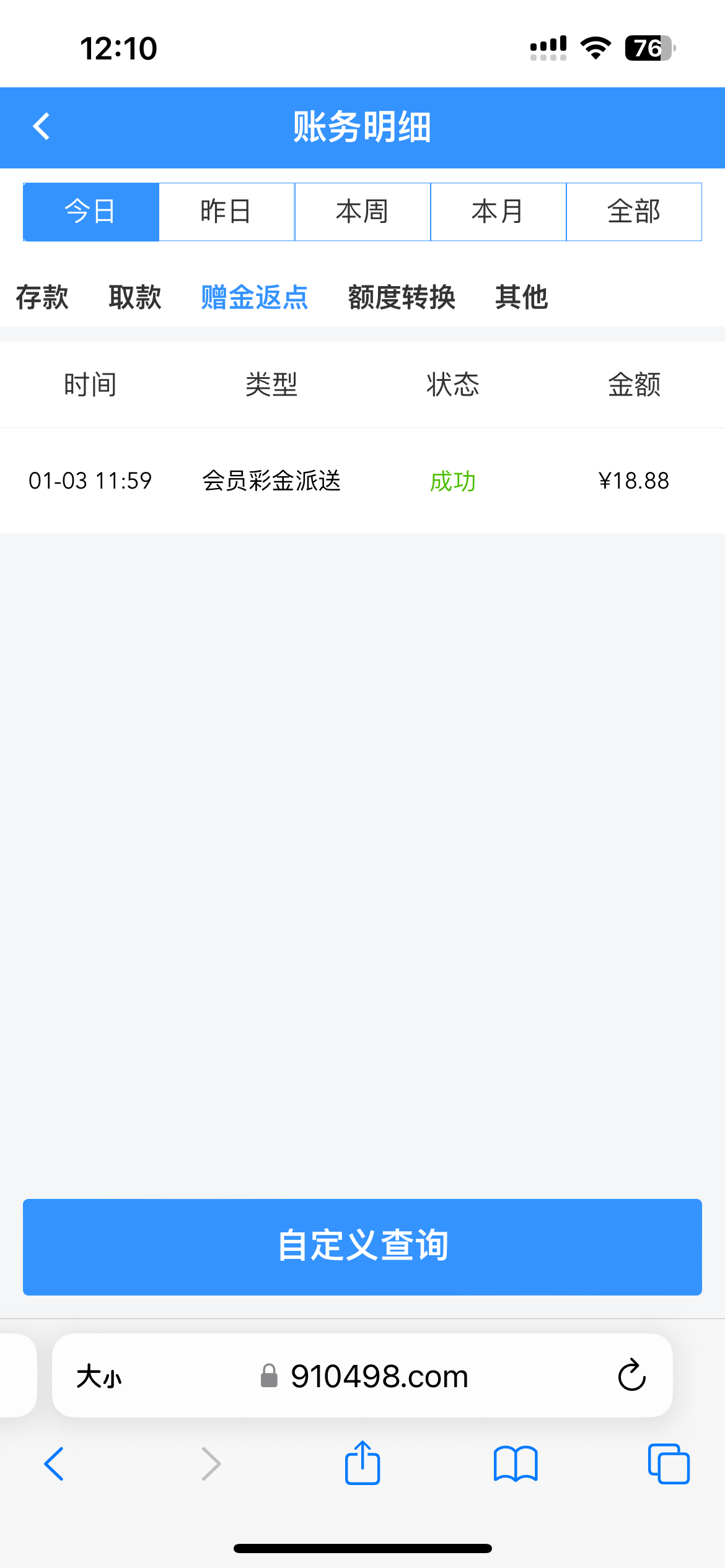The image size is (725, 1568).
Task: Open Safari page size settings 大小
Action: [99, 1377]
